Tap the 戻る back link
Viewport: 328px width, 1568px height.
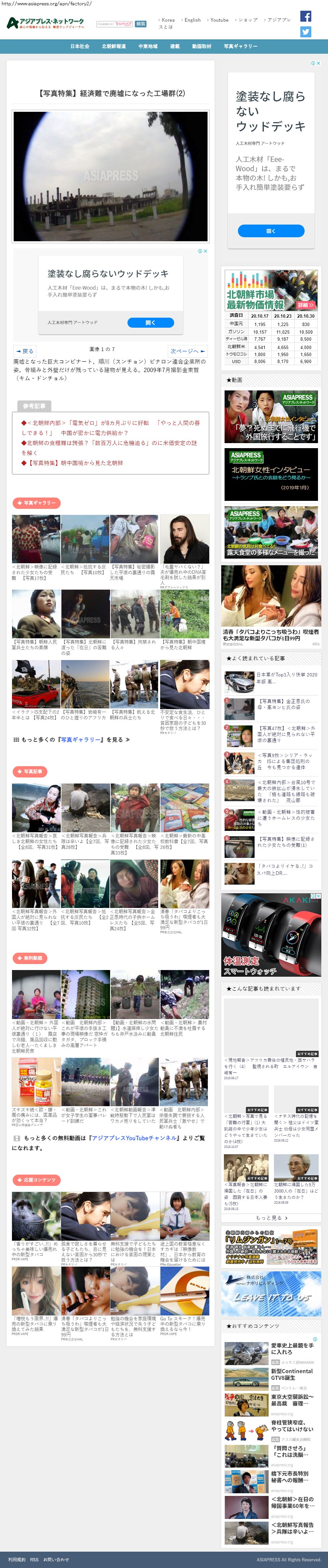[x=26, y=351]
